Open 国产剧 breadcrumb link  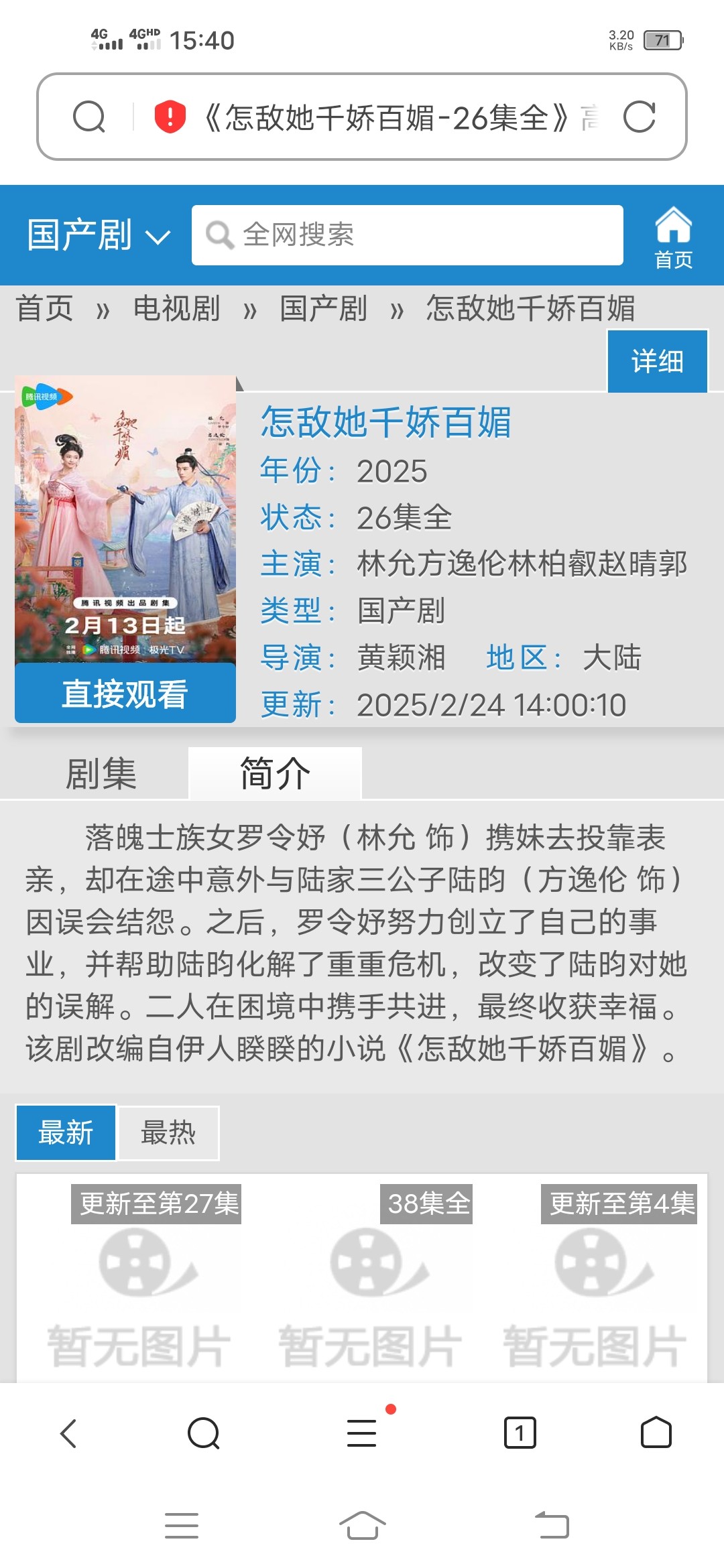pyautogui.click(x=323, y=309)
